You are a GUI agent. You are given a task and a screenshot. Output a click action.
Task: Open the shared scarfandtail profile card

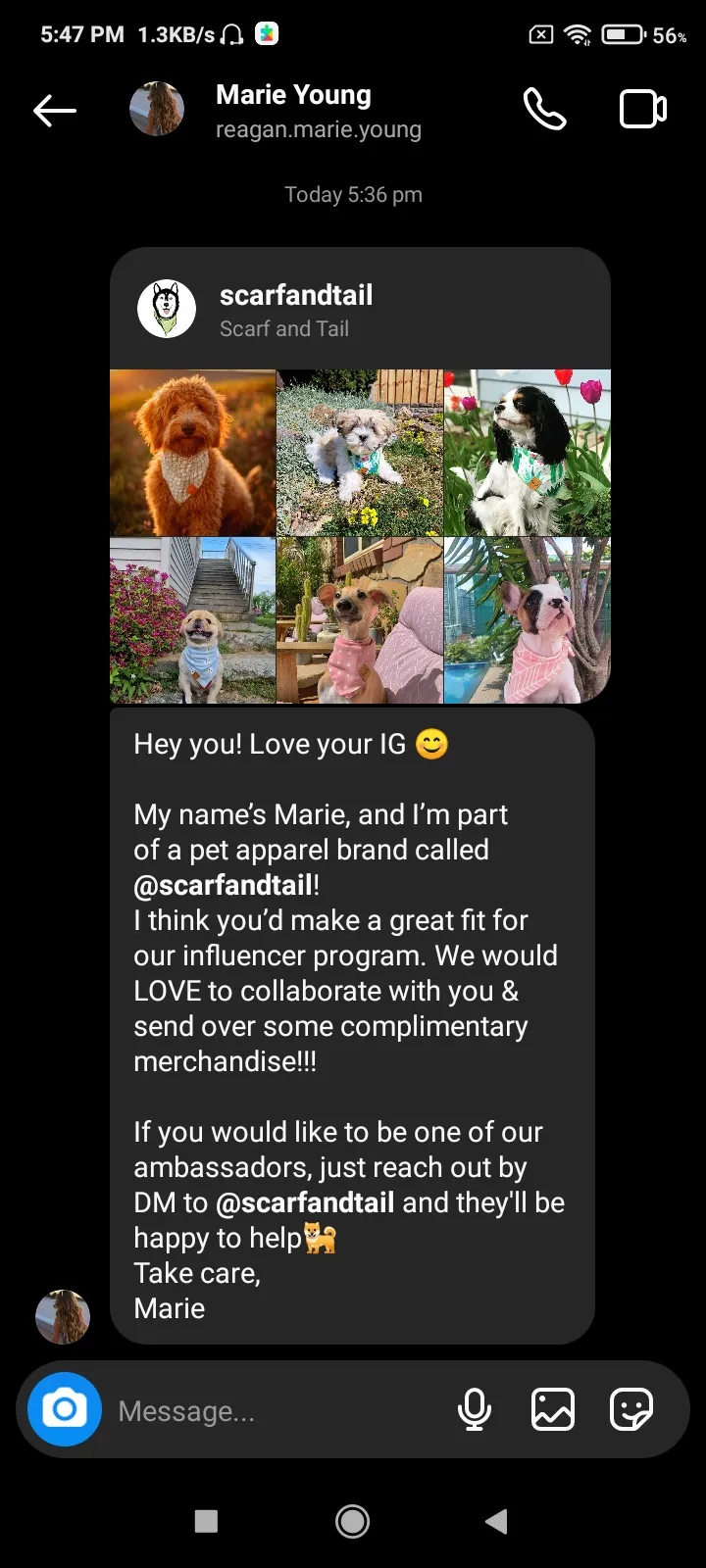360,475
